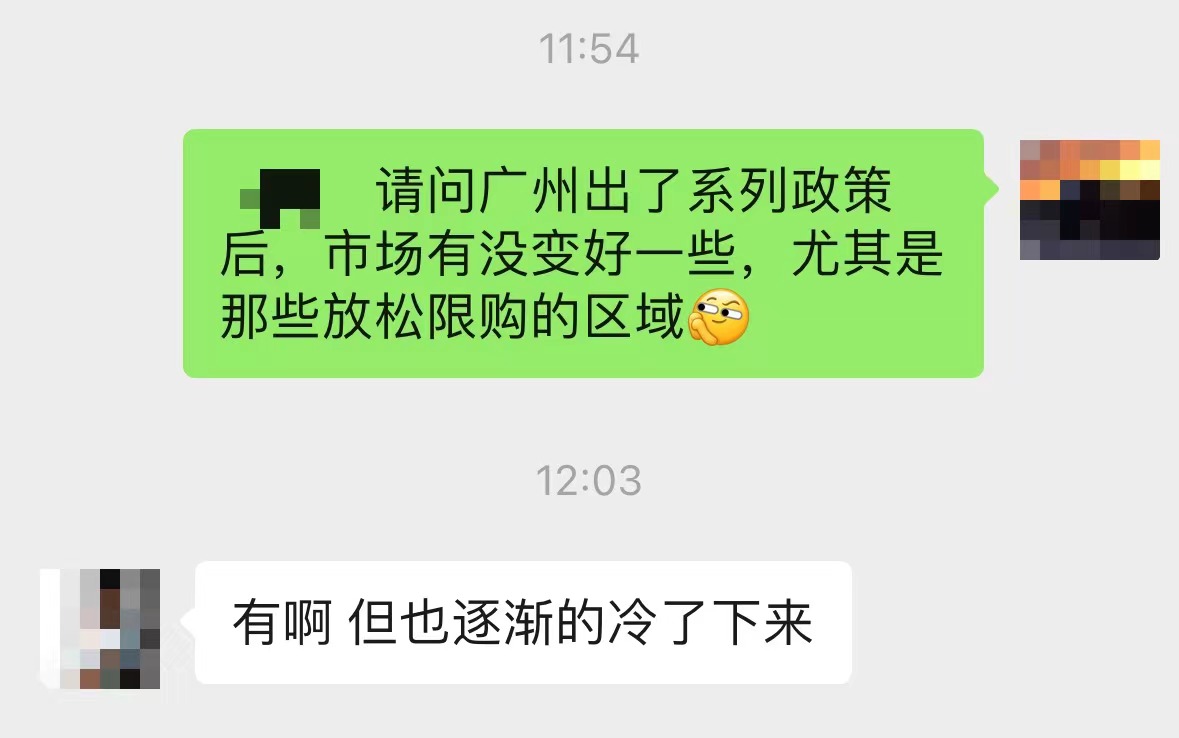Open the avatar beside the white reply
This screenshot has height=738, width=1179.
pos(100,629)
